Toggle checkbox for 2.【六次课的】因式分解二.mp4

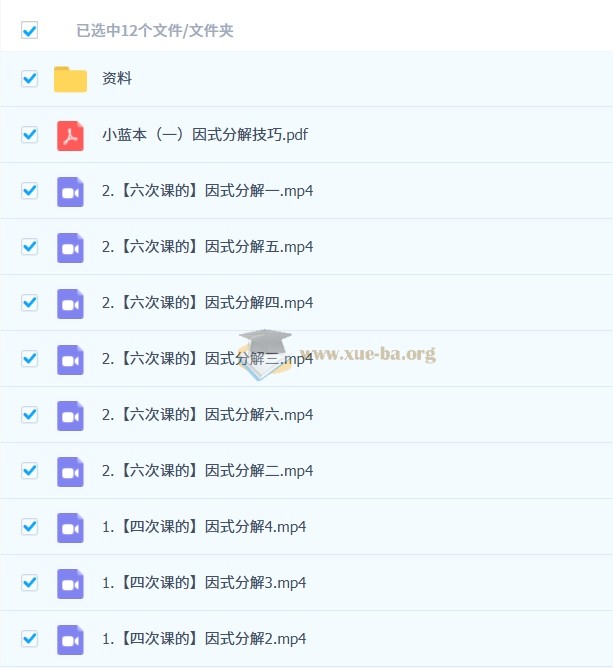(30, 471)
